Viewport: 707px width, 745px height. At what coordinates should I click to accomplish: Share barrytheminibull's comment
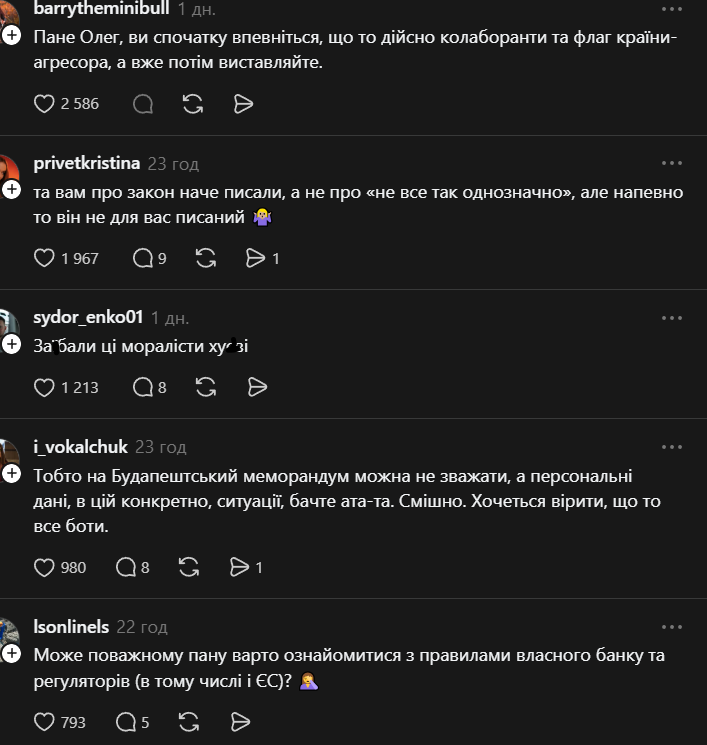pos(244,103)
